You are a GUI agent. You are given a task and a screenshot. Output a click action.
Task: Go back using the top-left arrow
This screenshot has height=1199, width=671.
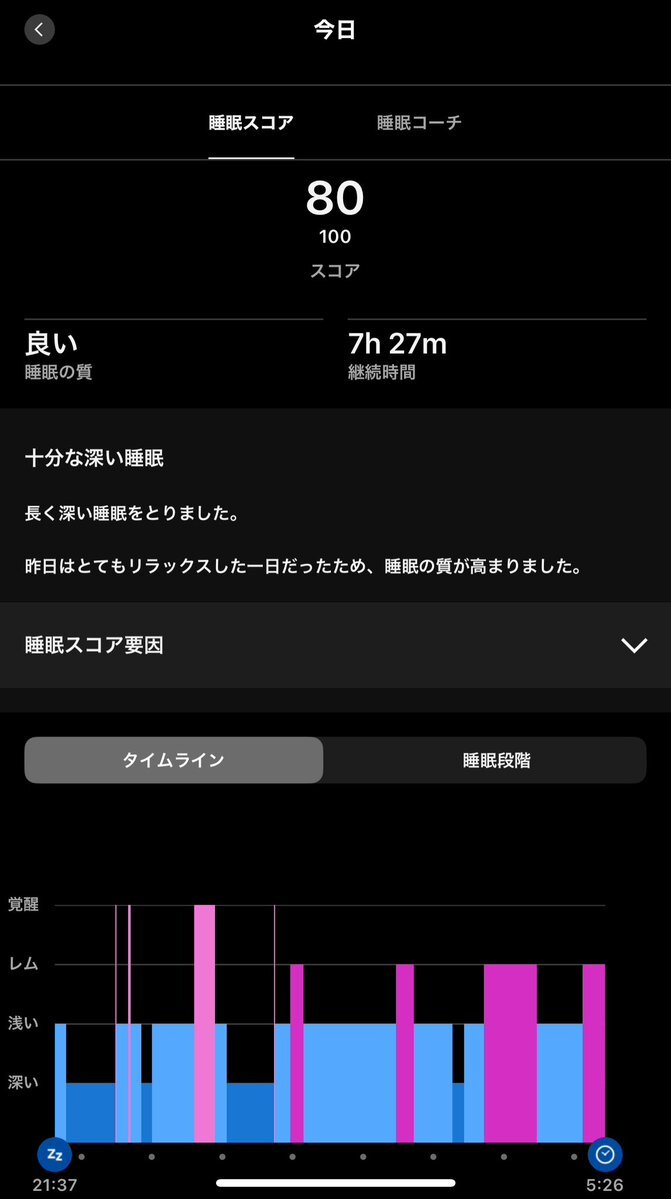(40, 30)
